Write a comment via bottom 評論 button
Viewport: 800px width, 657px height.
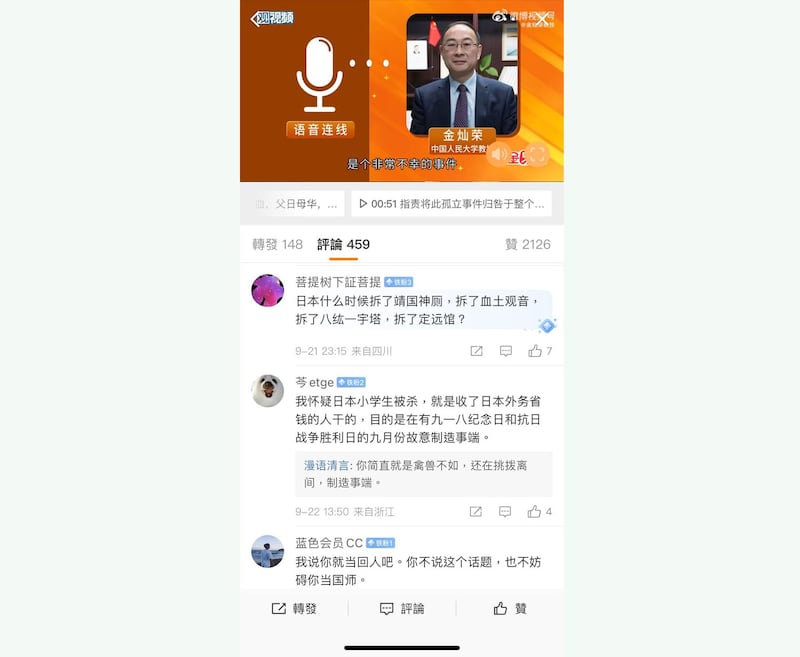[x=402, y=608]
